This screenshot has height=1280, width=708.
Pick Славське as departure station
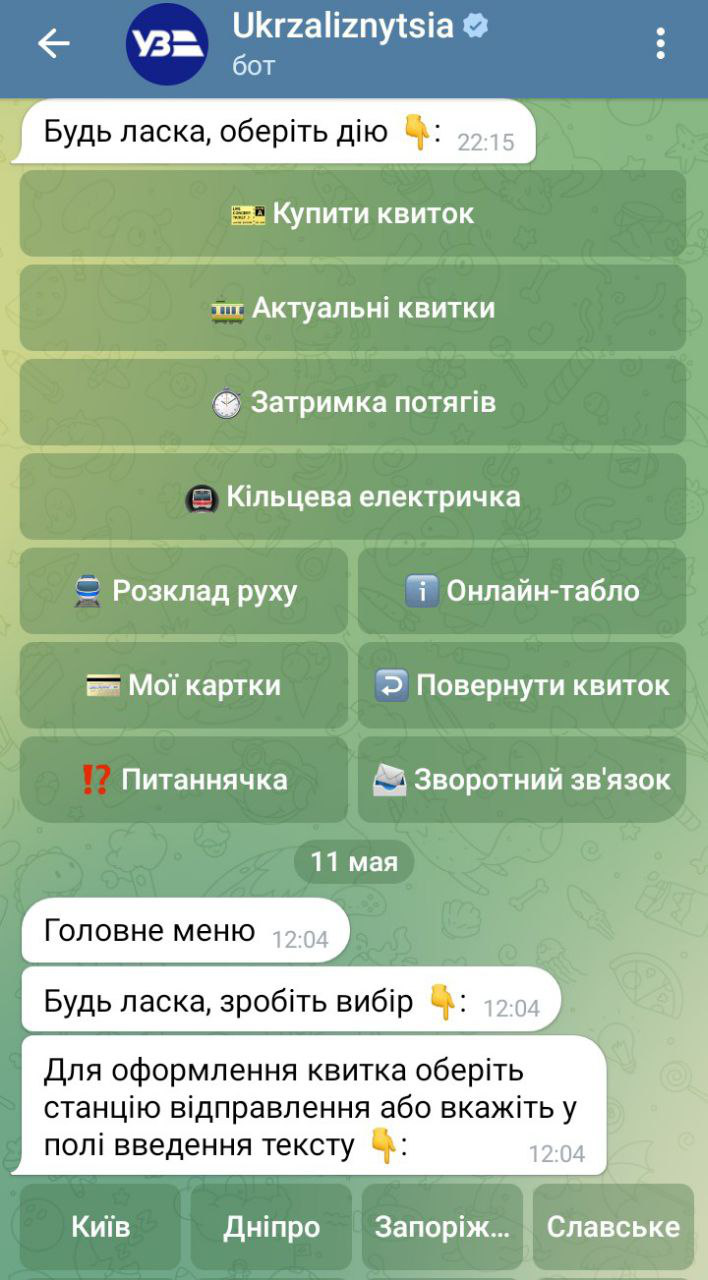(613, 1227)
